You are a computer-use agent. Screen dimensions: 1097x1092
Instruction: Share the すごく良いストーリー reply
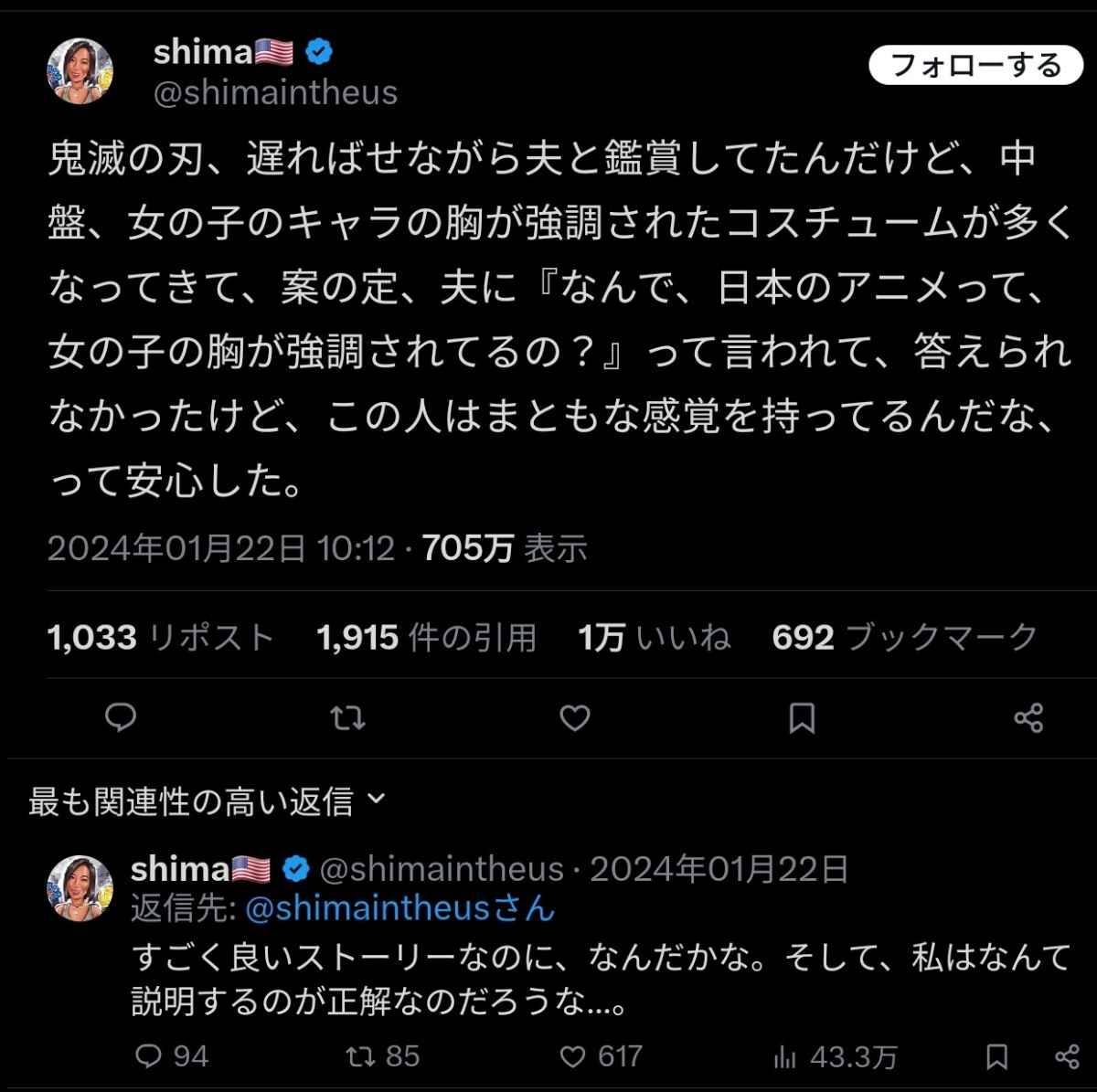point(1067,1057)
